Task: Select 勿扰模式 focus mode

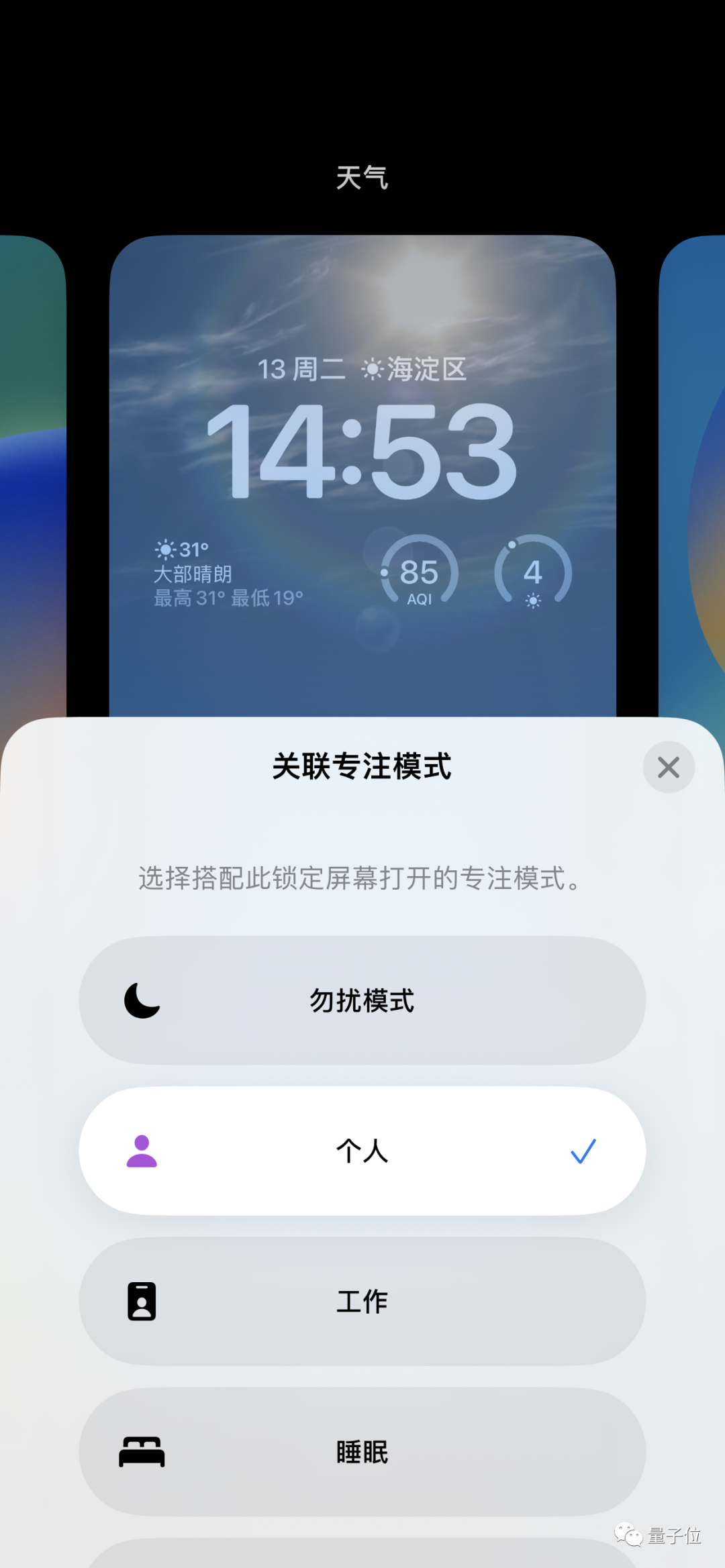Action: click(x=362, y=1000)
